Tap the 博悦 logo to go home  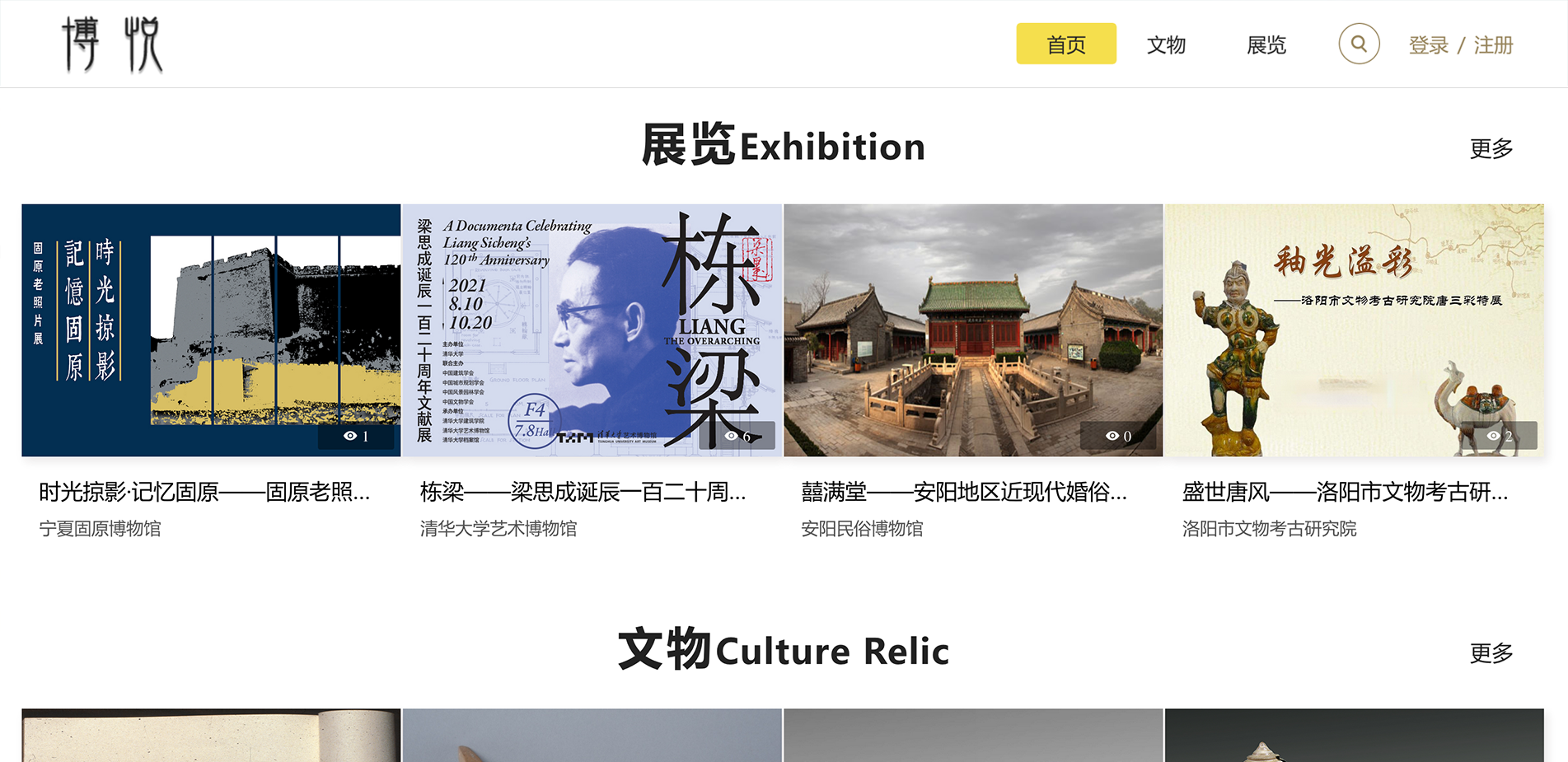pos(113,44)
